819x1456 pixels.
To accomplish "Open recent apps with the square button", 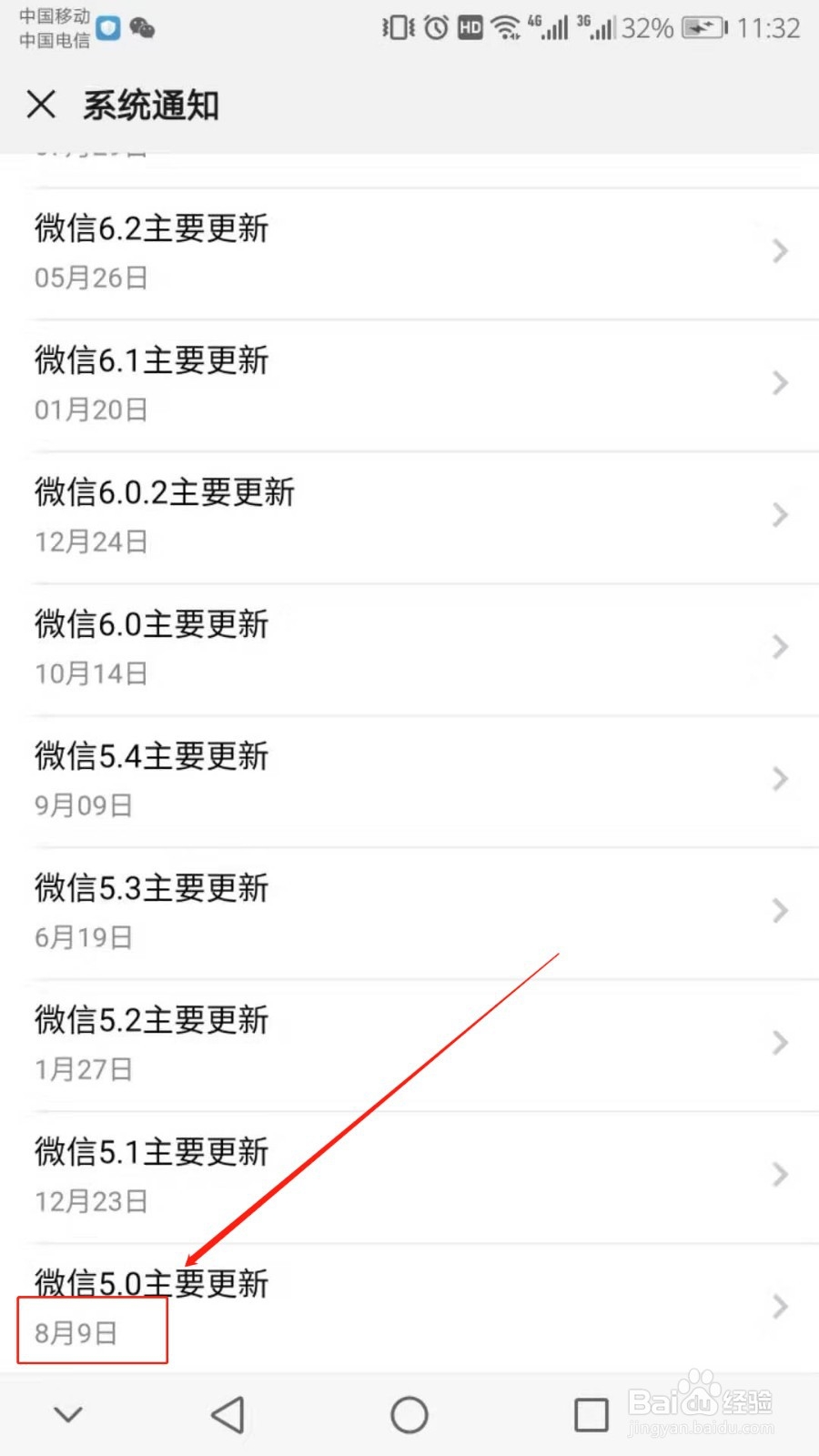I will pos(591,1414).
